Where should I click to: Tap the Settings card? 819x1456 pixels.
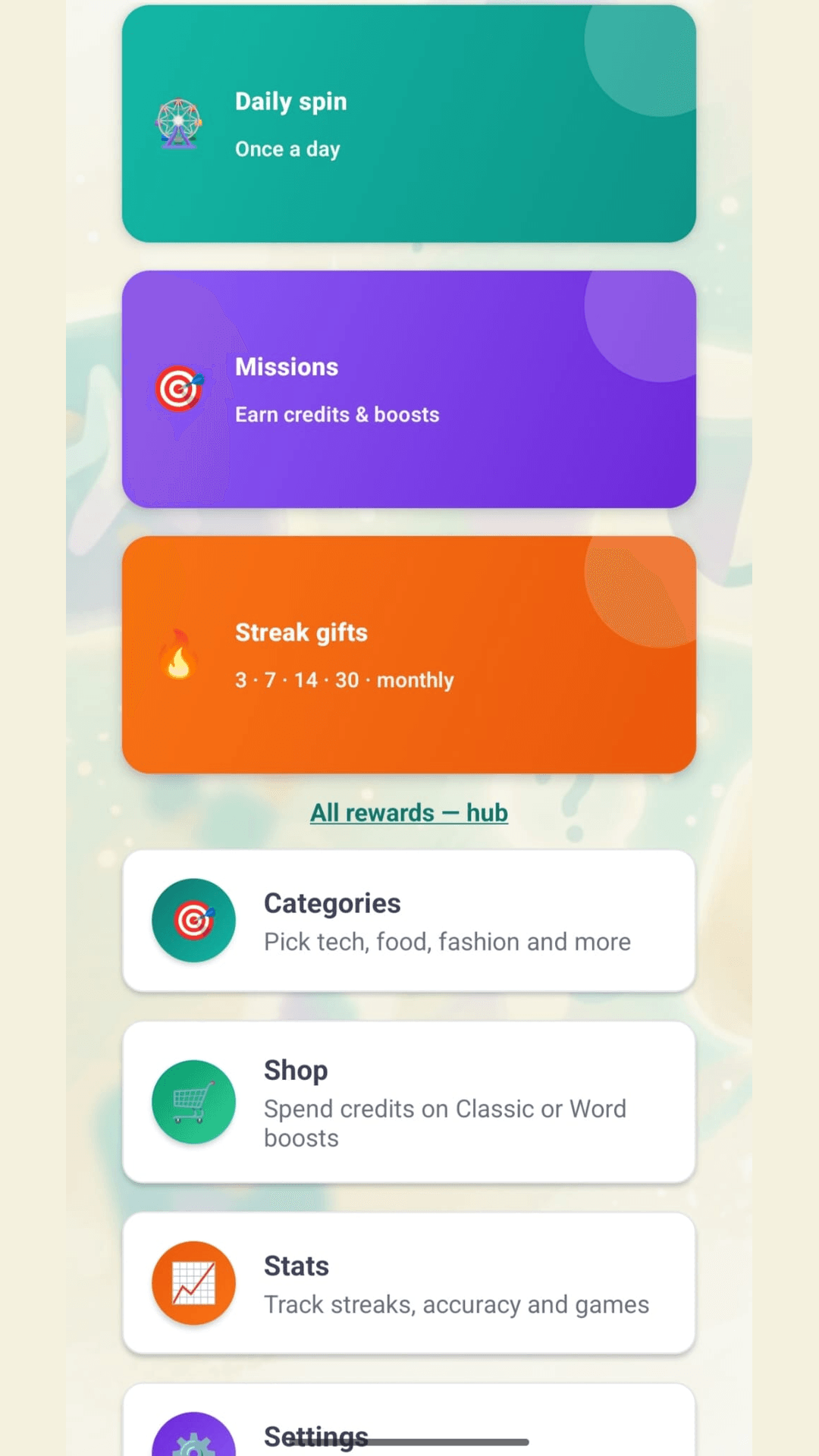(409, 1426)
